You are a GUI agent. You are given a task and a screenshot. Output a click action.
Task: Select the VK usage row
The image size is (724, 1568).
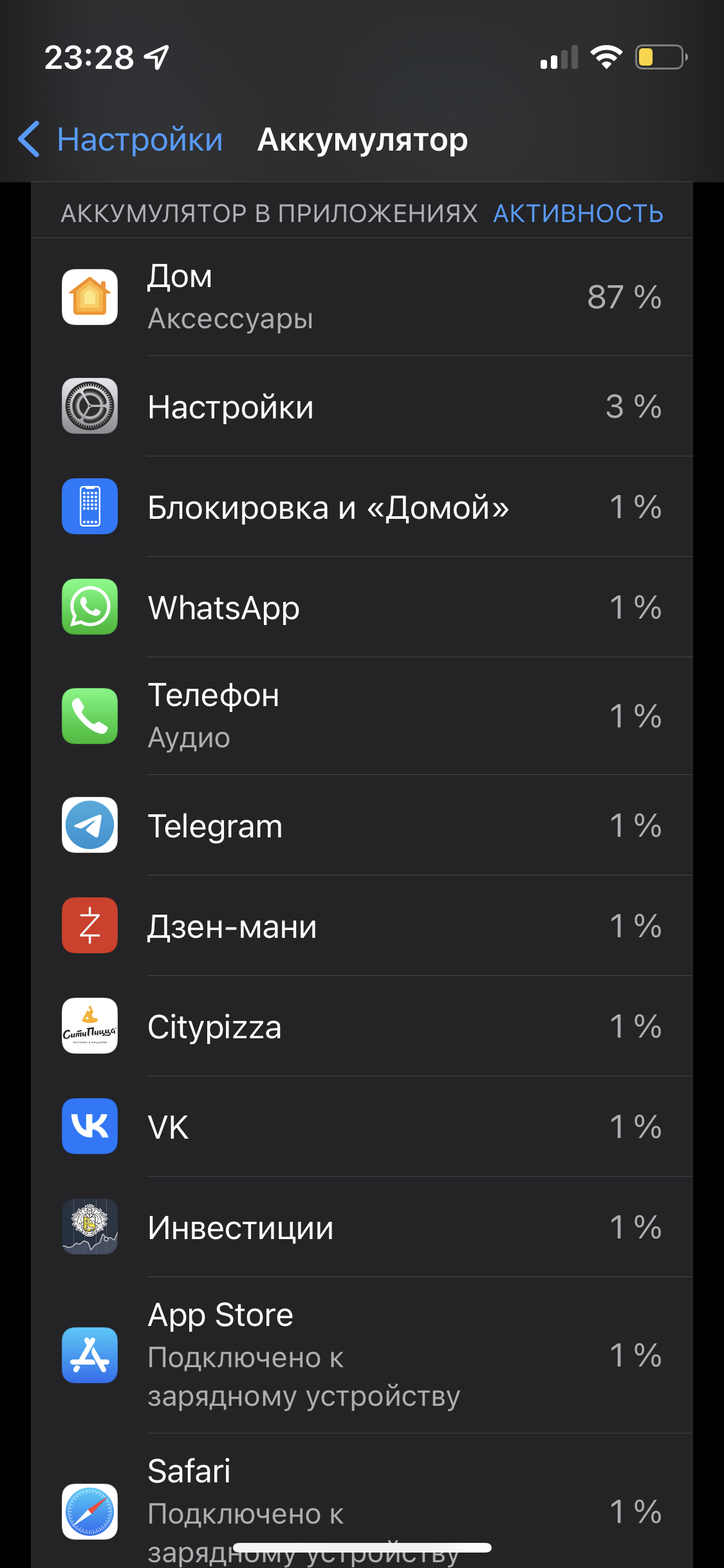(362, 1127)
